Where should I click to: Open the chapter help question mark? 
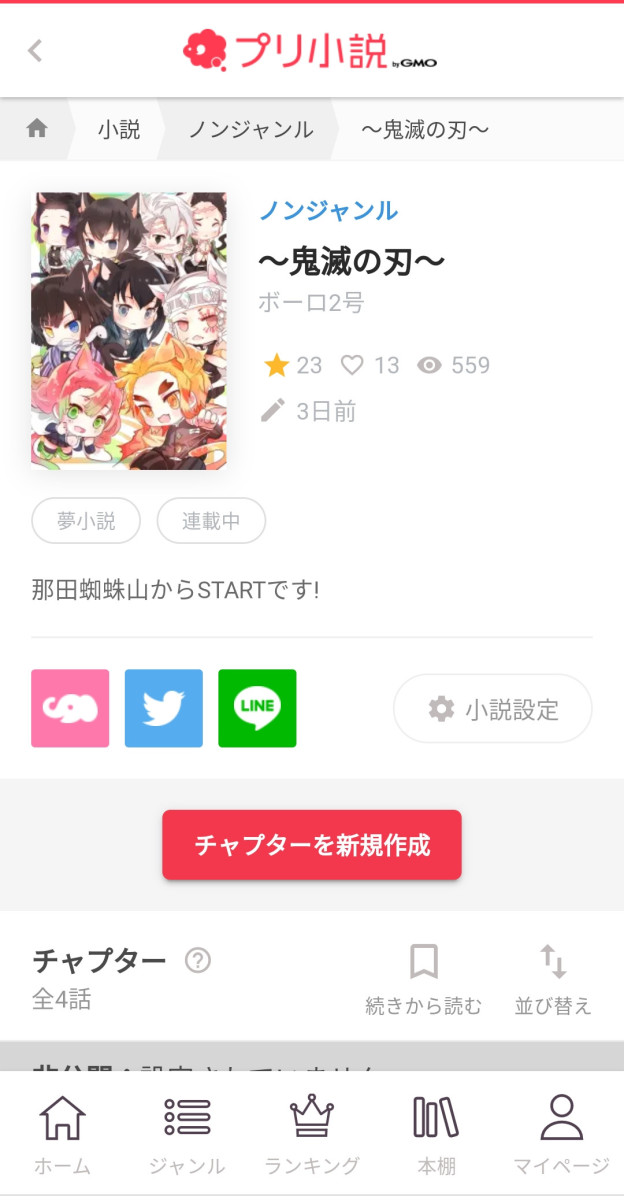coord(198,962)
